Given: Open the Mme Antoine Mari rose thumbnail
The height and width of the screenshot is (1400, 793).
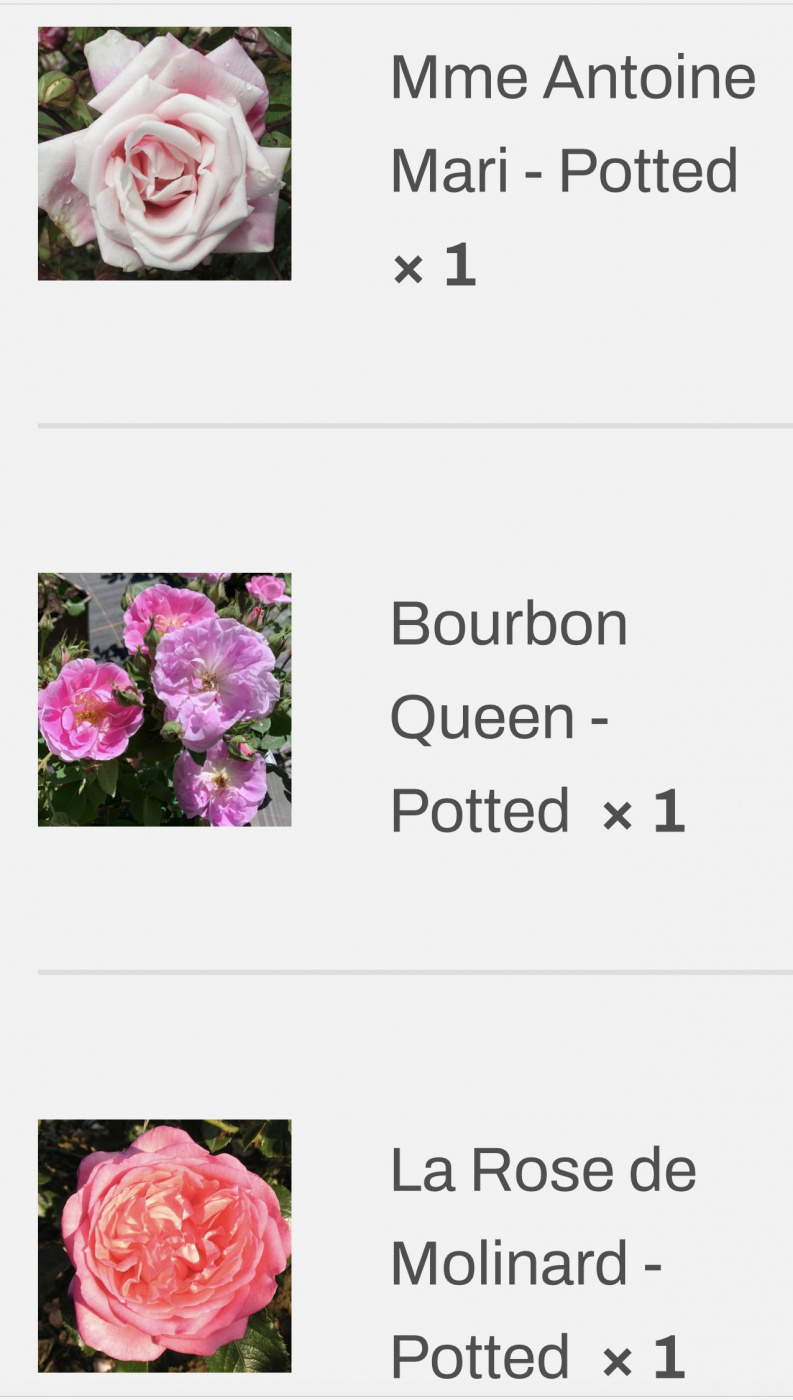Looking at the screenshot, I should pyautogui.click(x=164, y=153).
